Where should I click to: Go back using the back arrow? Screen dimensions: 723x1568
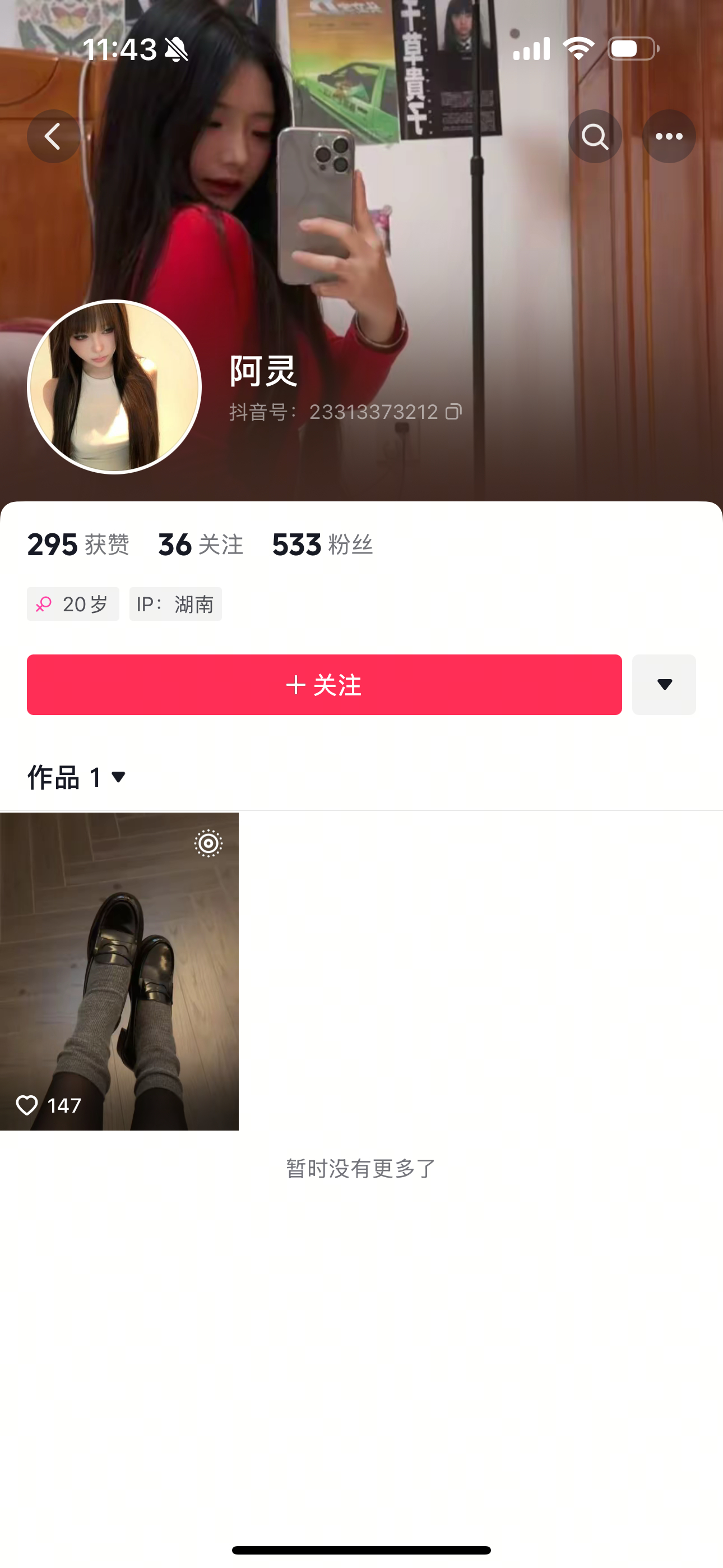54,136
